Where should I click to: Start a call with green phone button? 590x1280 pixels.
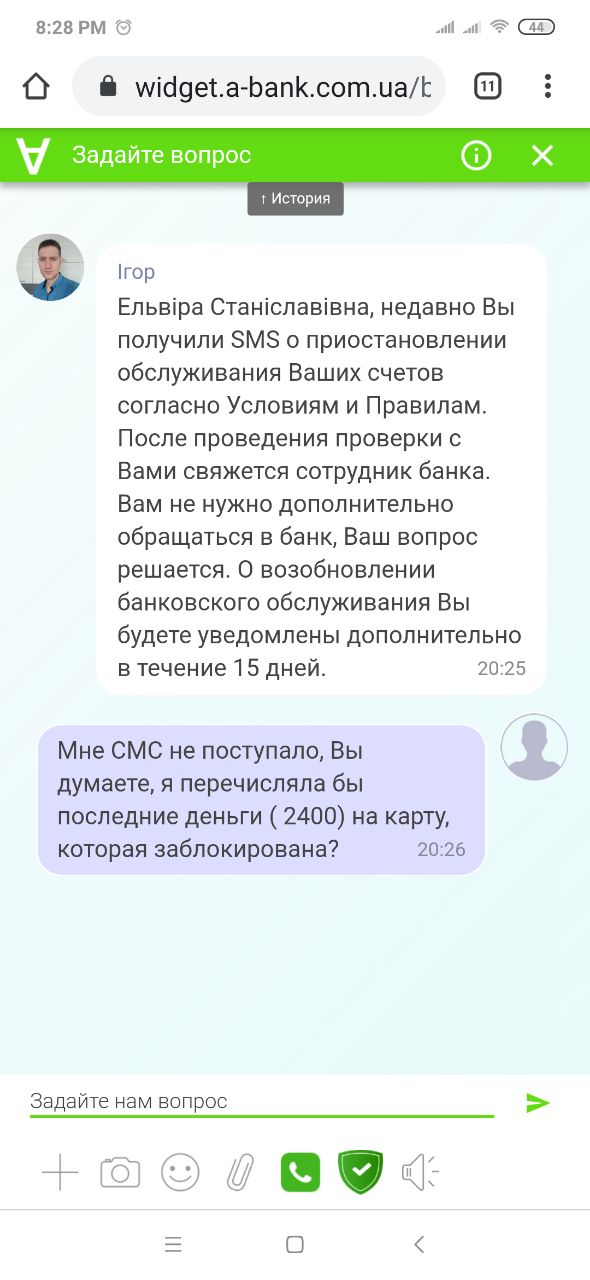tap(300, 1172)
